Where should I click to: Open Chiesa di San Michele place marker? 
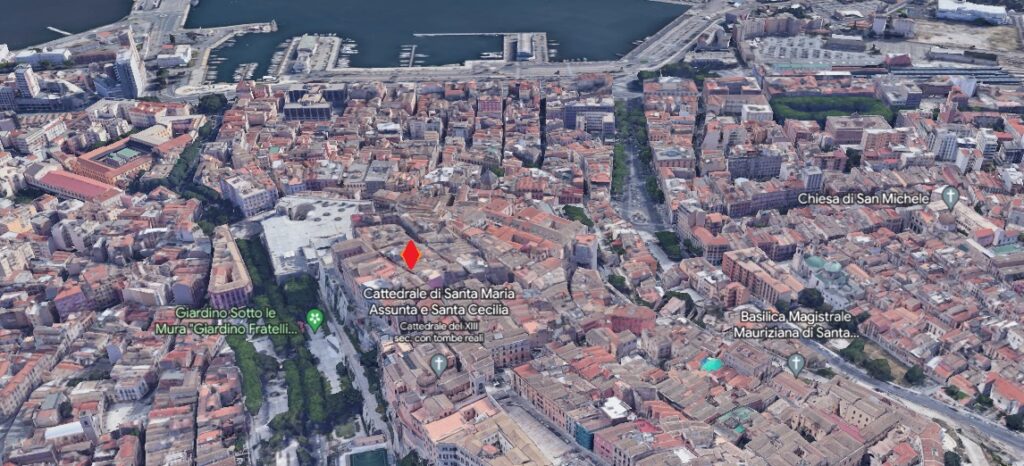point(949,197)
